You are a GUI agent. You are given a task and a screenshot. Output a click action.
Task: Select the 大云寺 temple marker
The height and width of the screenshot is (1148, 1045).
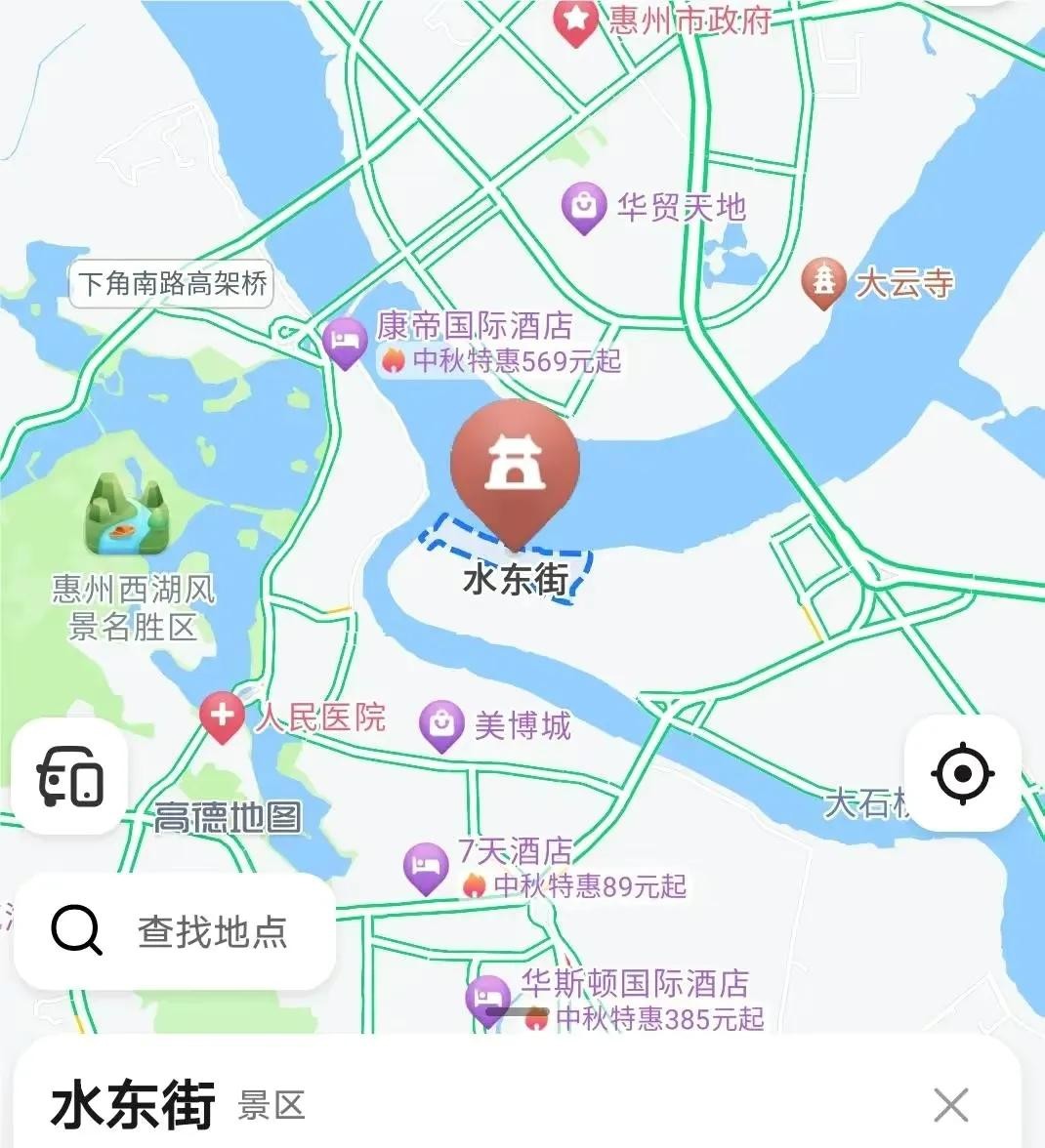click(824, 283)
